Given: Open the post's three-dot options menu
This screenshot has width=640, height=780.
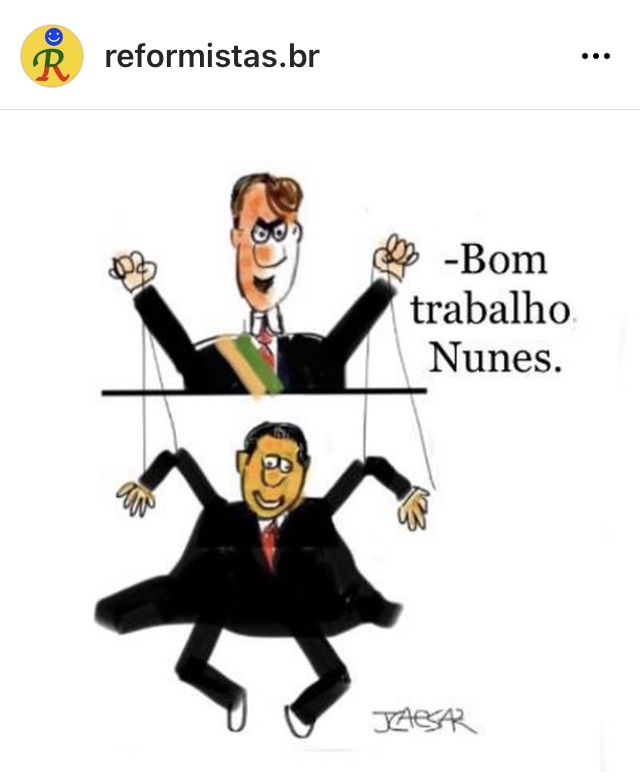Looking at the screenshot, I should point(595,57).
